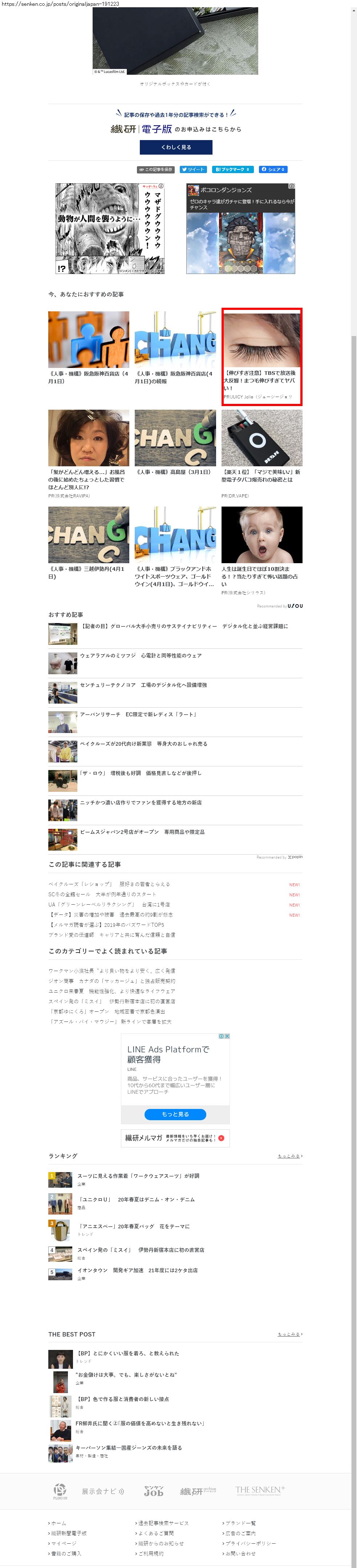Open the 繊研メルマガ newsletter banner
The width and height of the screenshot is (357, 1568).
click(175, 1138)
